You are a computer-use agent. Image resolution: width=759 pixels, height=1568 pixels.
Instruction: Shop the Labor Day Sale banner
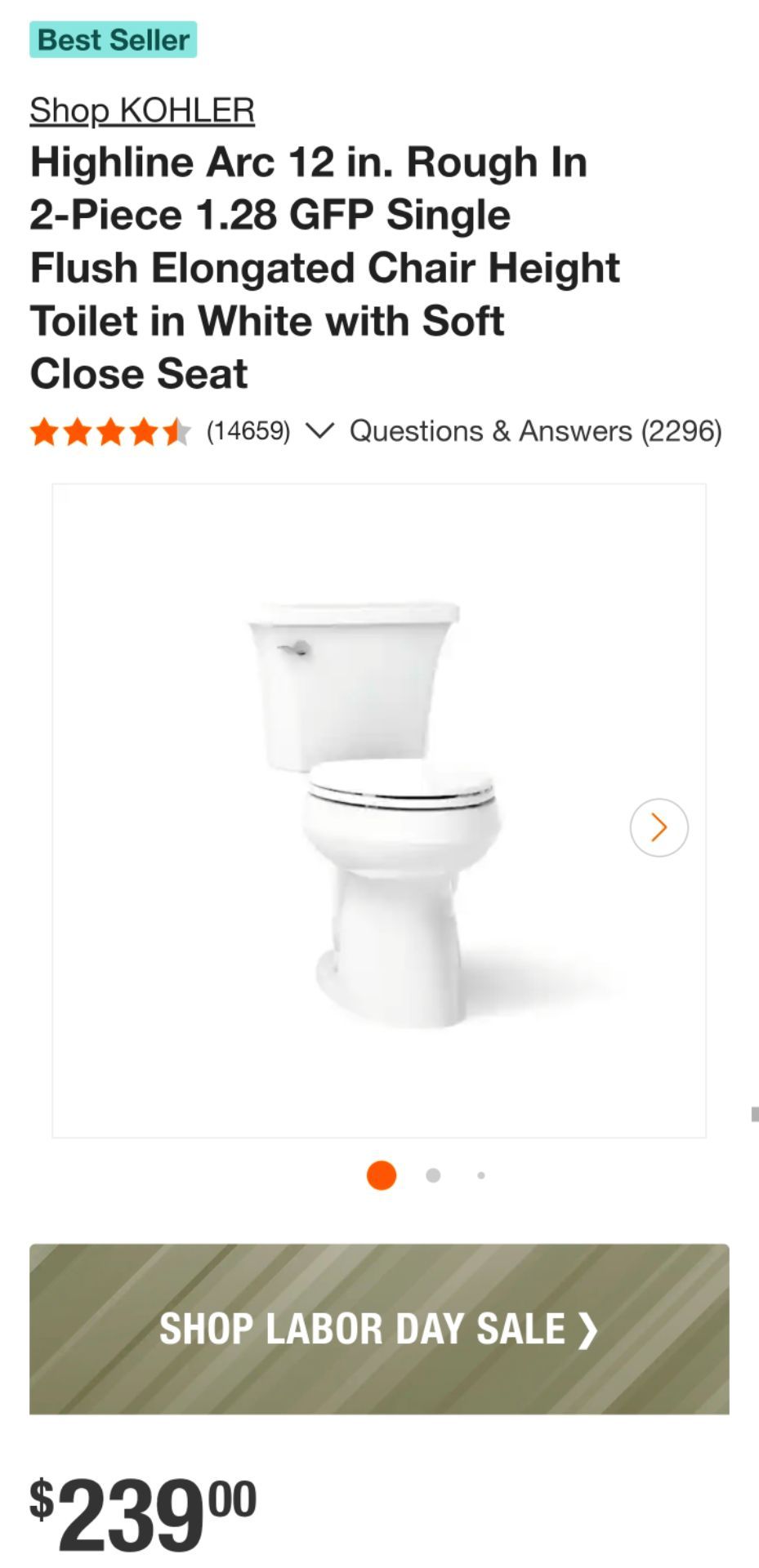[x=379, y=1329]
